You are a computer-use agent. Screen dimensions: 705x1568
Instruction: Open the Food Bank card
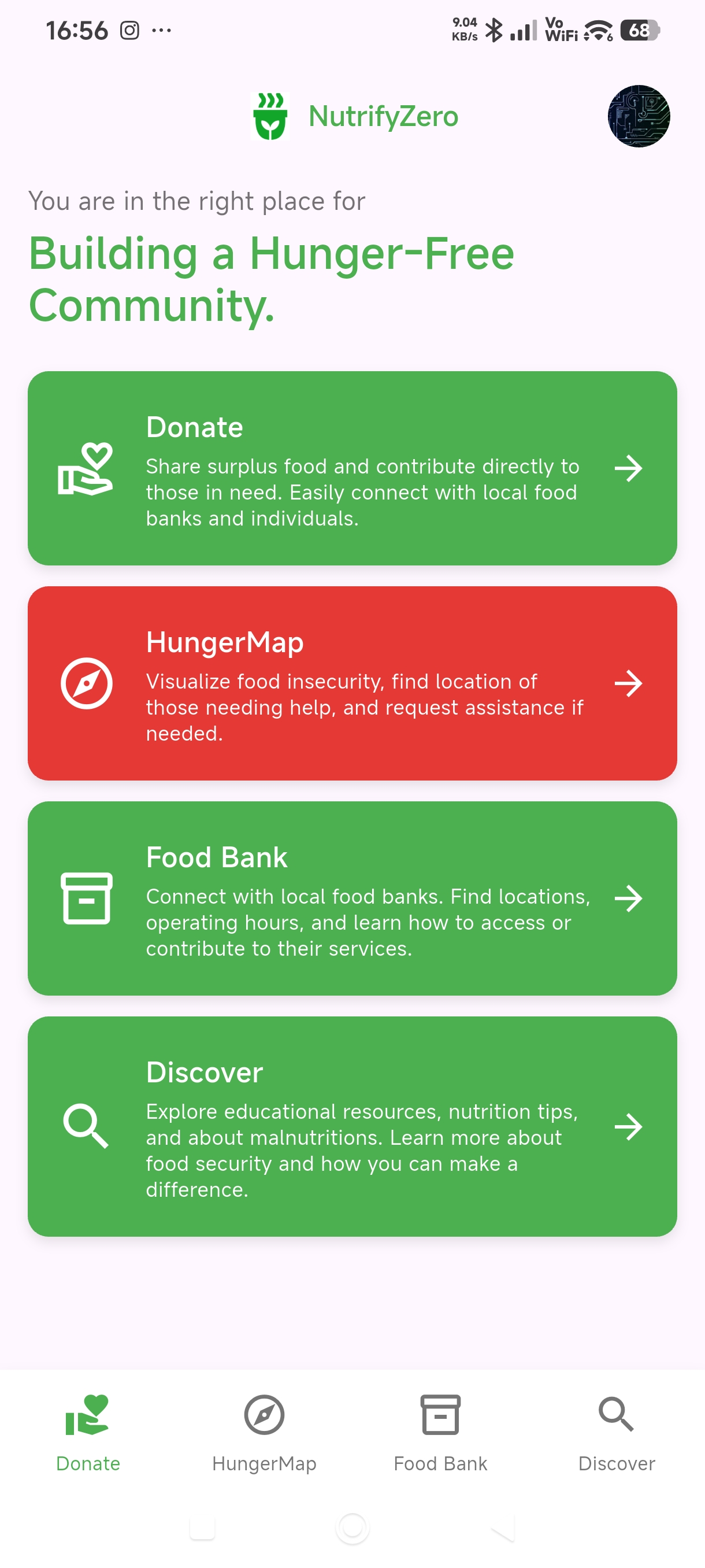(x=352, y=898)
